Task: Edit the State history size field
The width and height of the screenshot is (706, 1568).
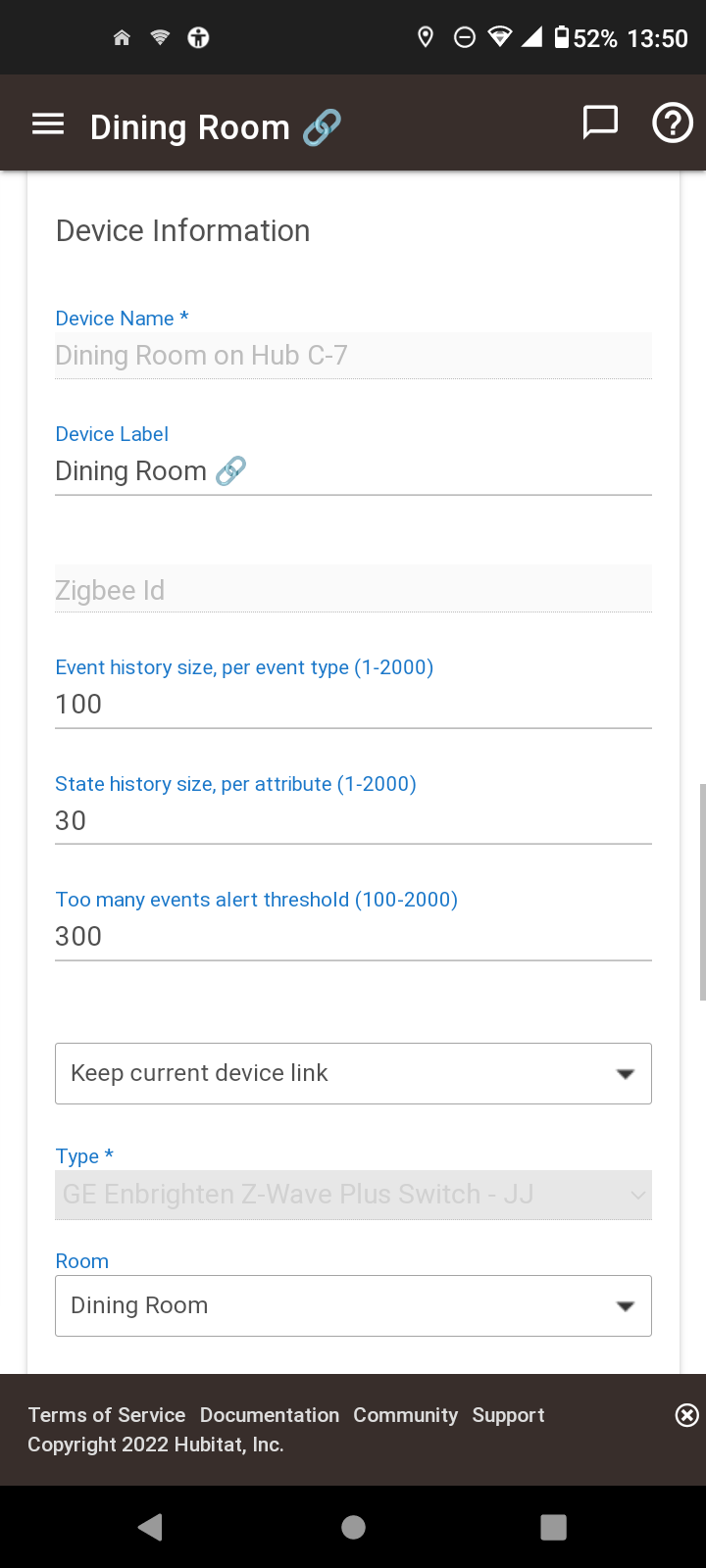Action: [x=353, y=821]
